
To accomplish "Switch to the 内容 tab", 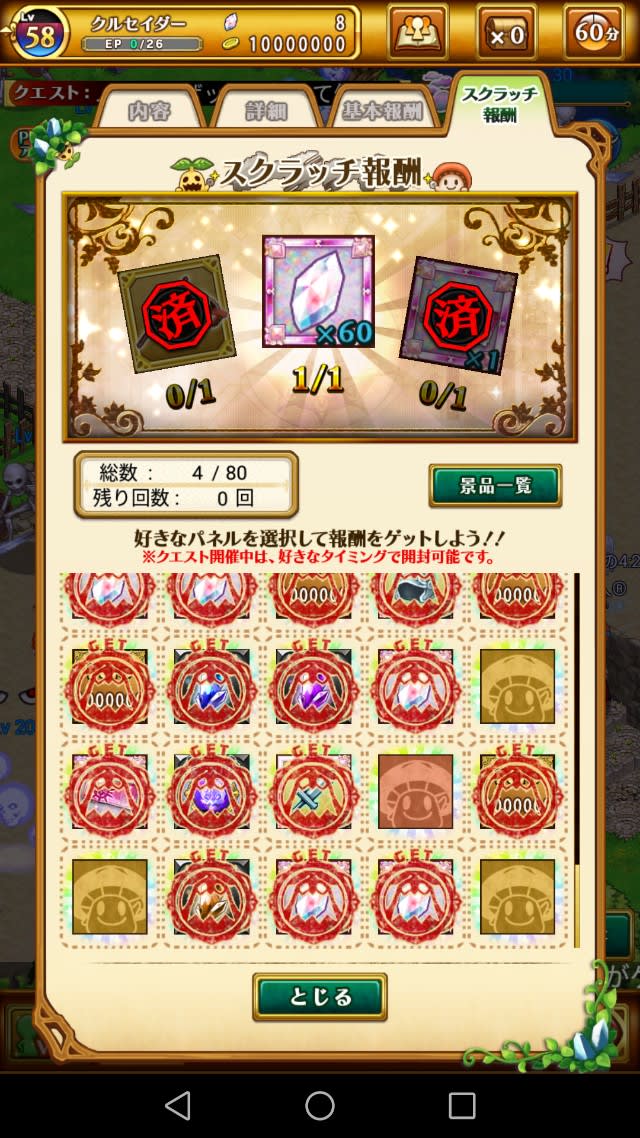I will pos(148,110).
